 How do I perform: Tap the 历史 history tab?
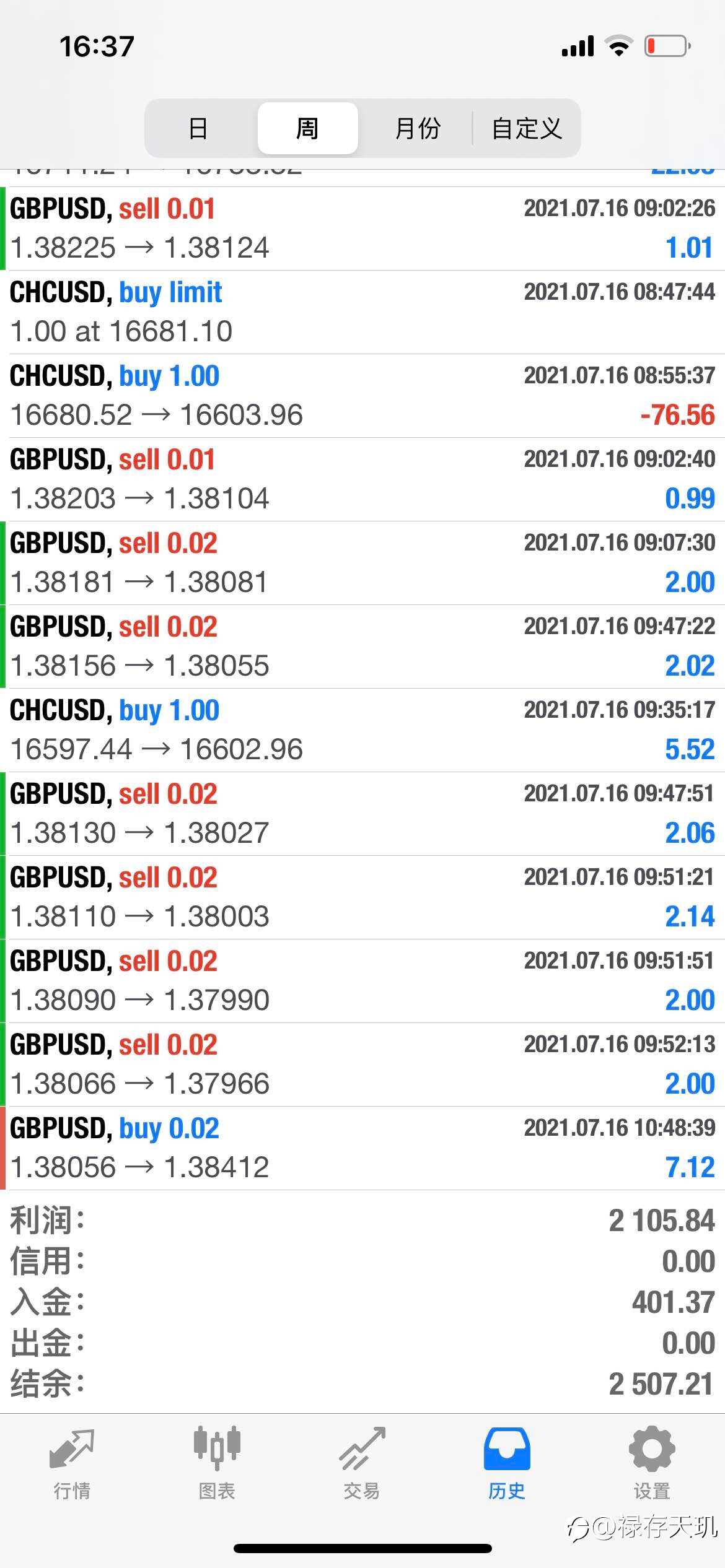point(507,1464)
